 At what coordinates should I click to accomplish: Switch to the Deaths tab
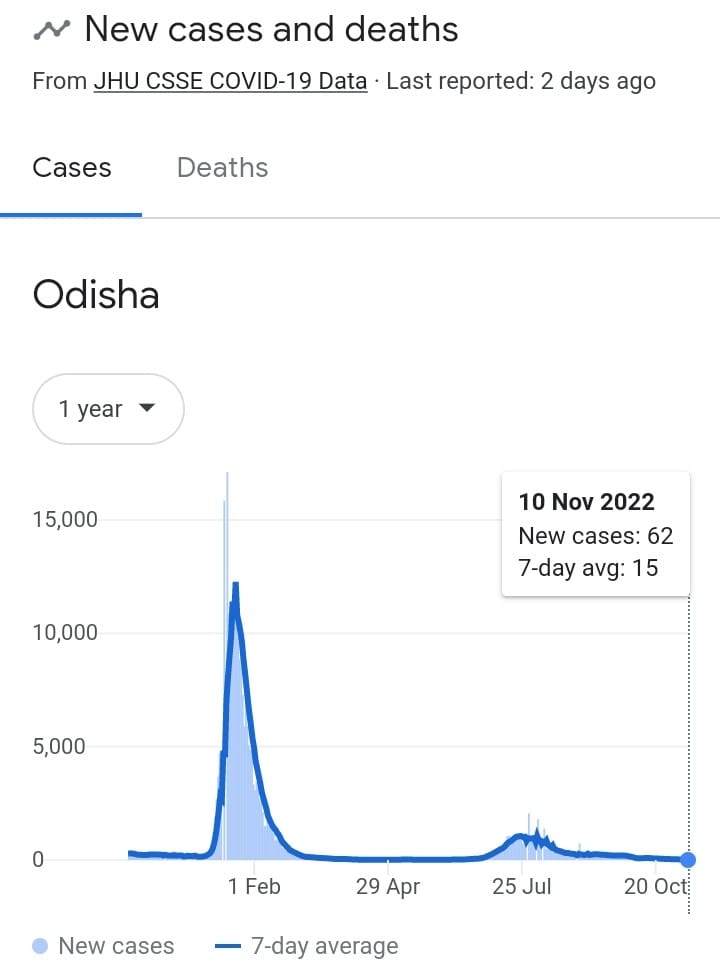point(222,168)
